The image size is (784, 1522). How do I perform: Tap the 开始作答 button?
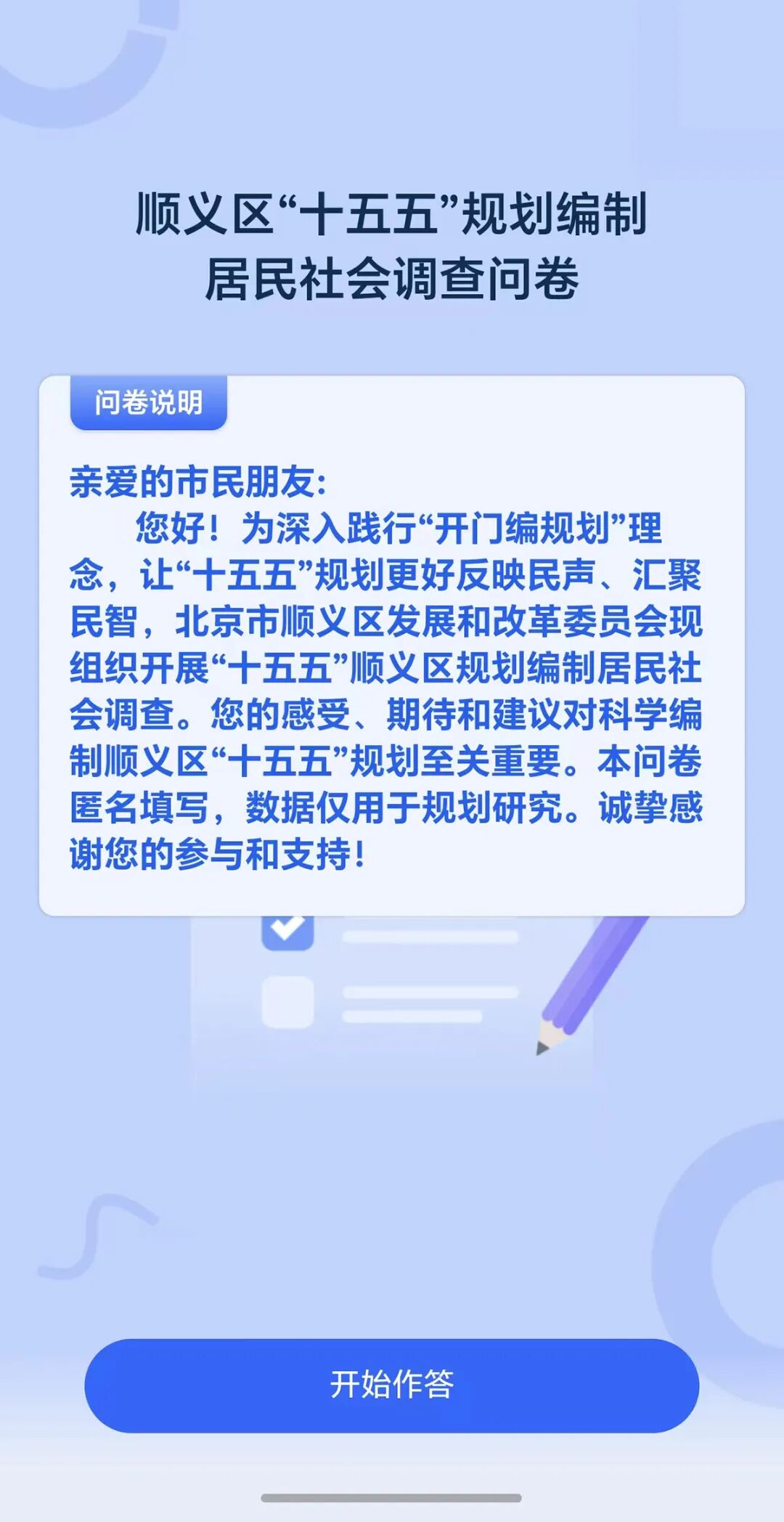click(x=392, y=1385)
